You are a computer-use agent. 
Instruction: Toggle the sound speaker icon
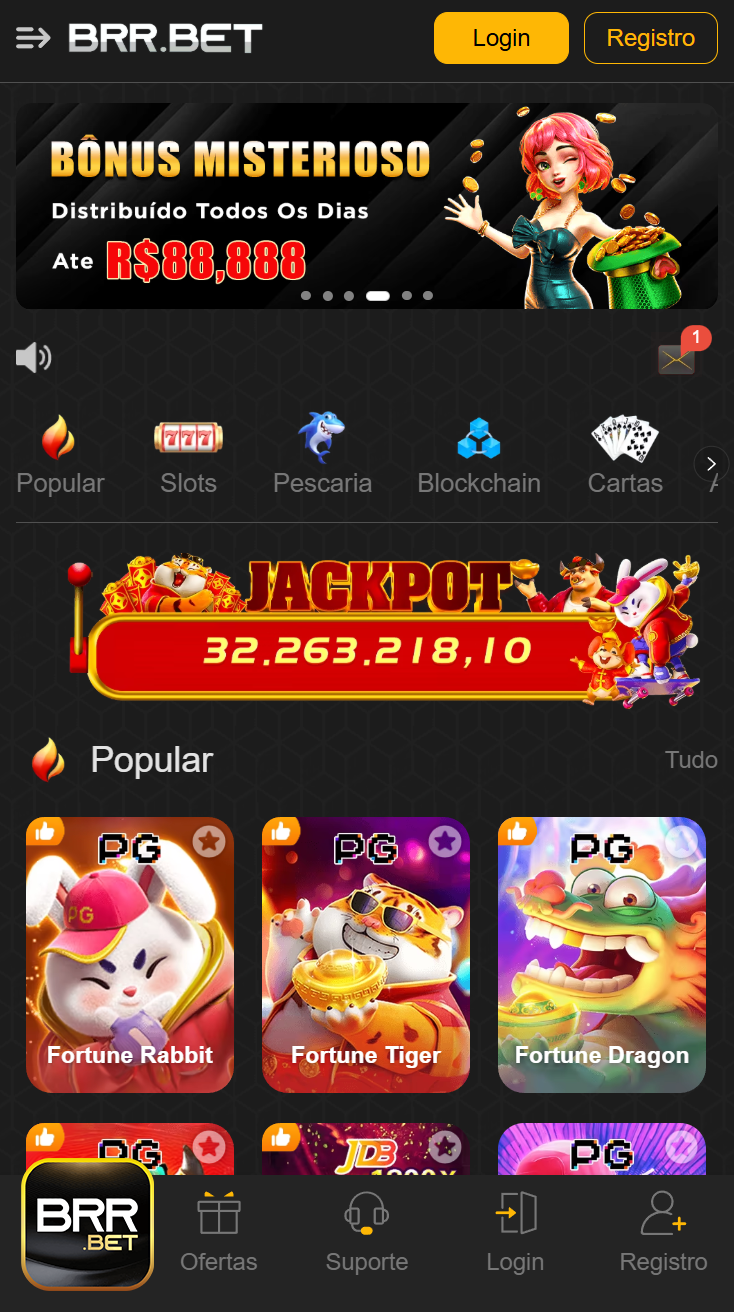[x=33, y=357]
